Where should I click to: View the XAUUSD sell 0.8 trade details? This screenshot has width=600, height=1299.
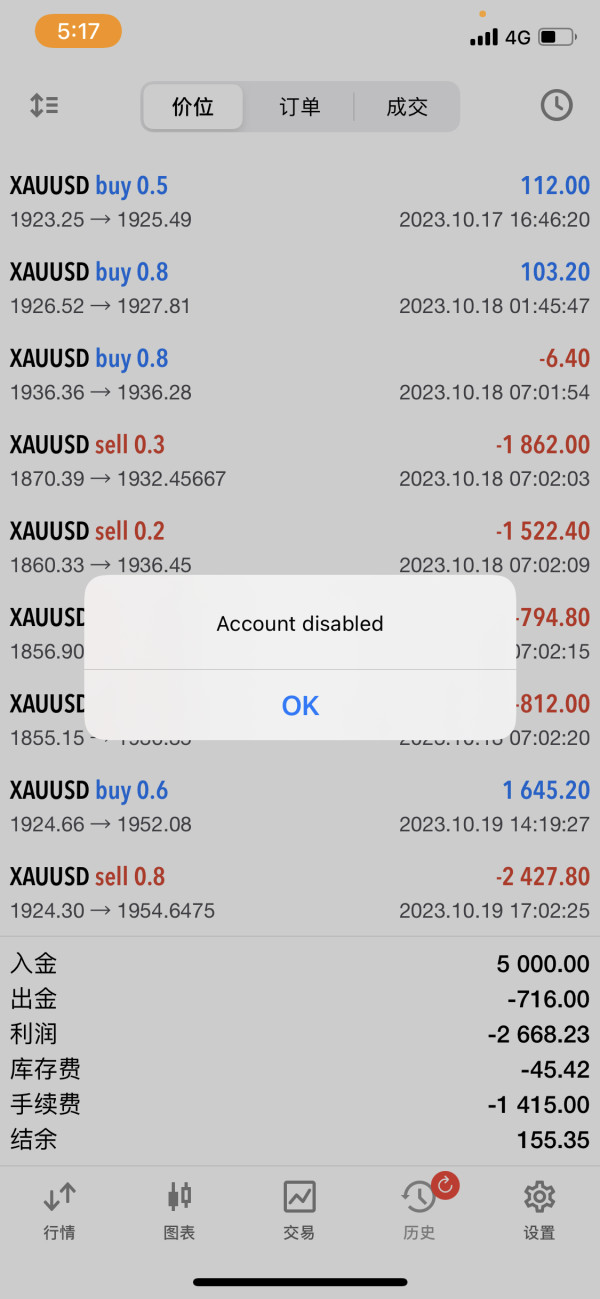pyautogui.click(x=300, y=893)
